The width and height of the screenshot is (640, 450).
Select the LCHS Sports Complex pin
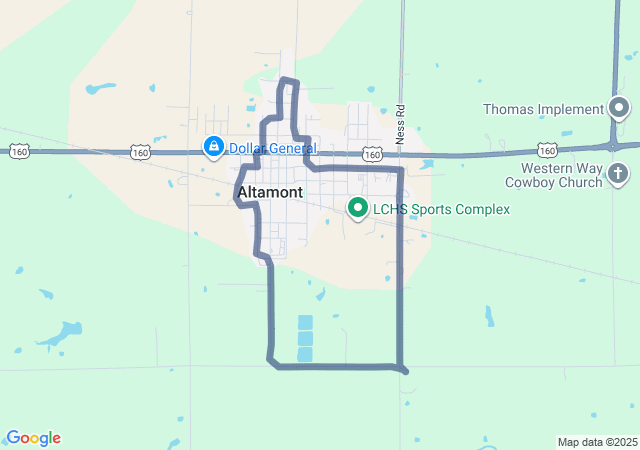click(x=357, y=208)
